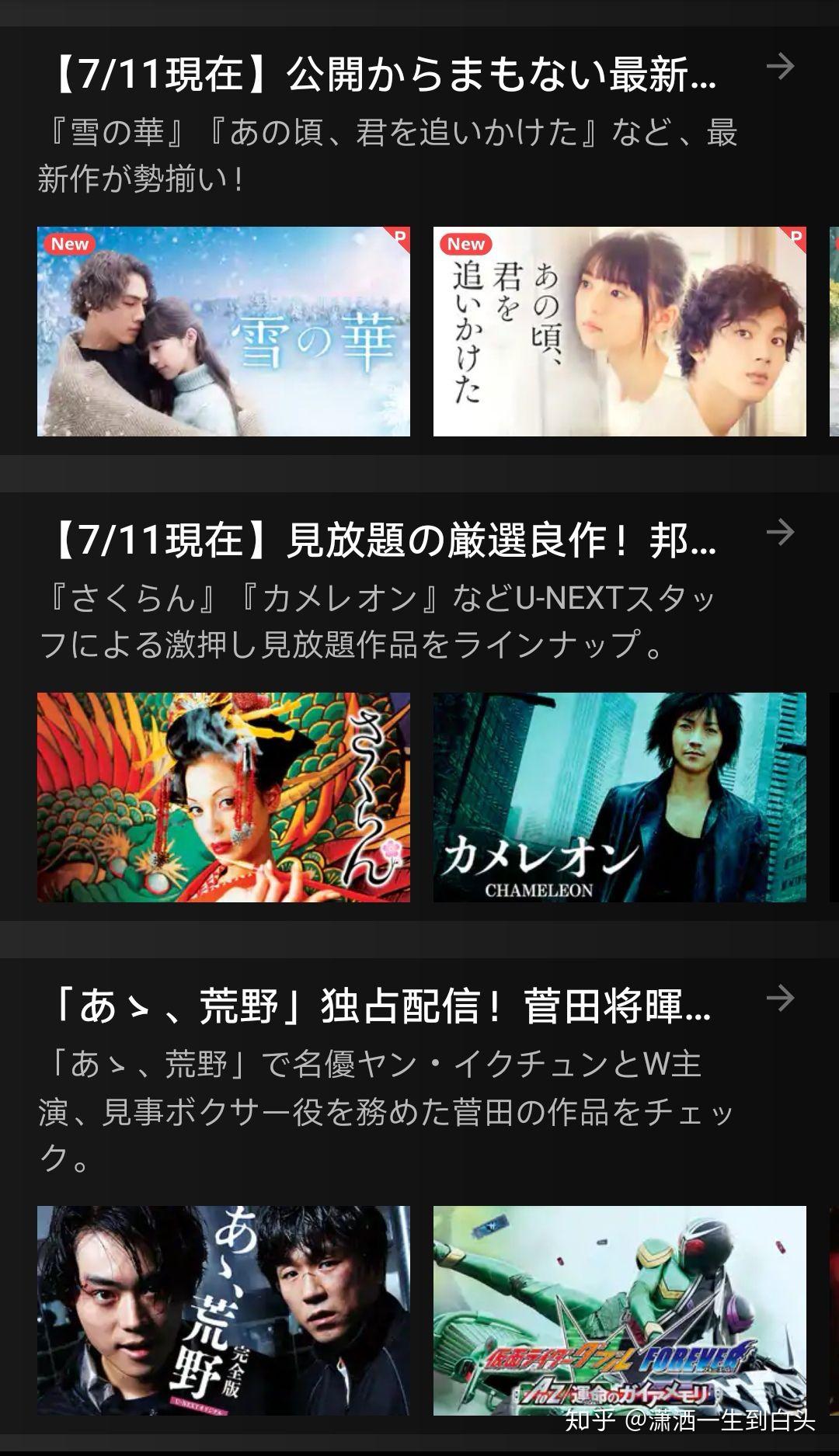Open the あゝ、荒野 完全版 thumbnail
This screenshot has height=1456, width=839.
224,1310
